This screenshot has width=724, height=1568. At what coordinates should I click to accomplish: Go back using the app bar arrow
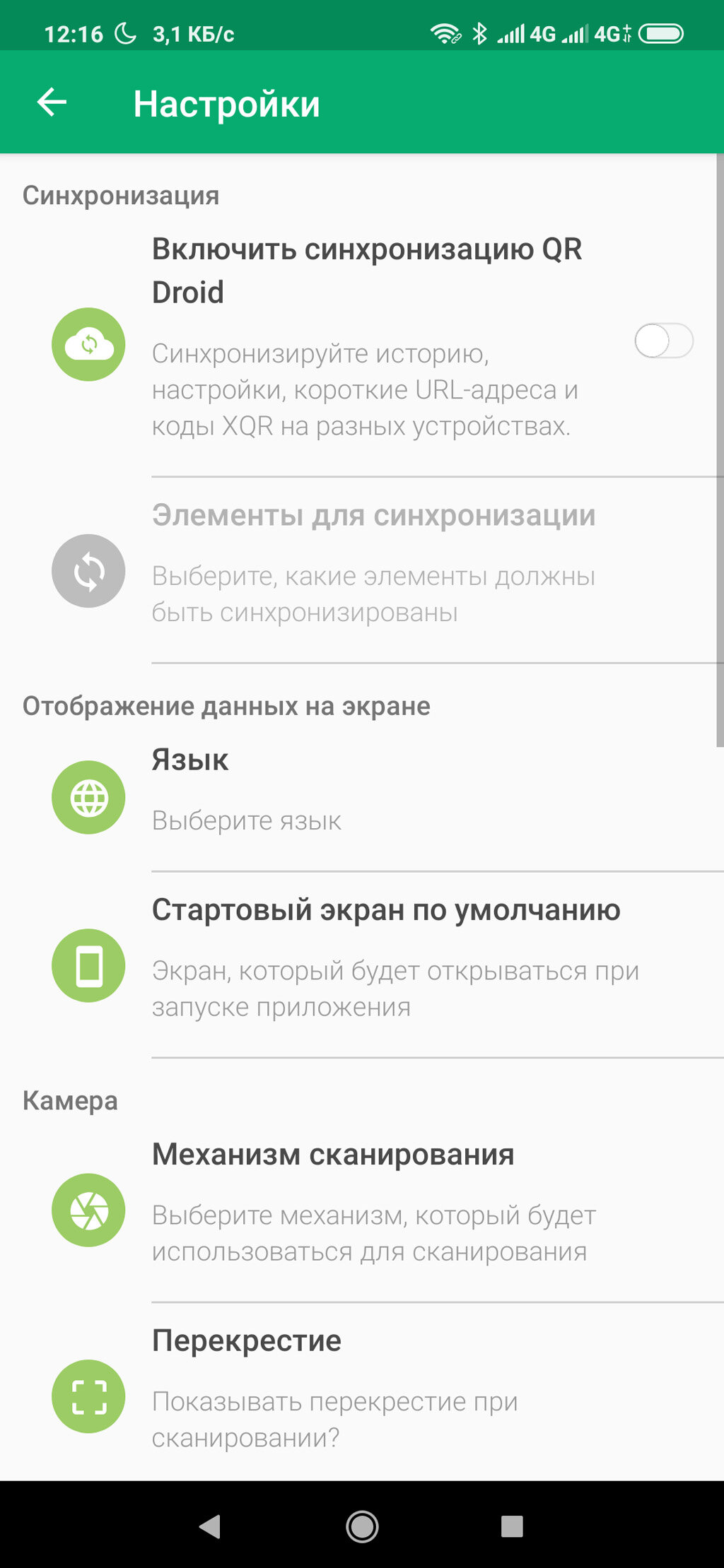pyautogui.click(x=52, y=102)
